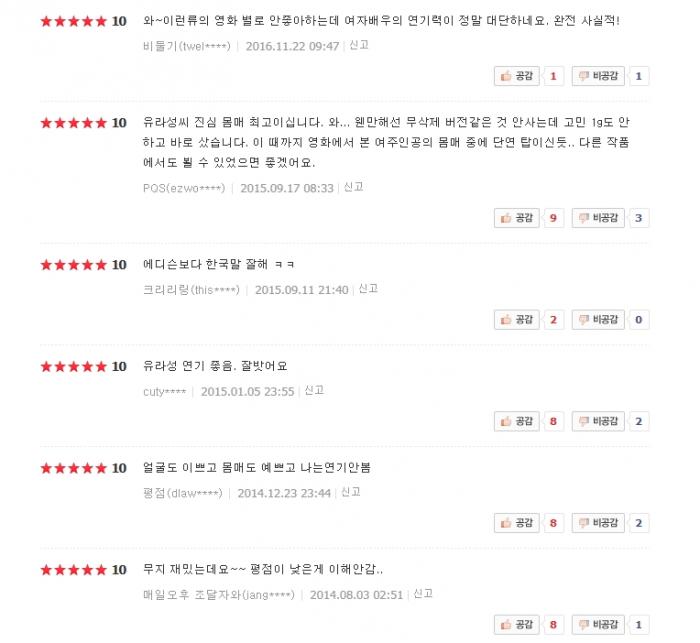The width and height of the screenshot is (700, 643).
Task: Like PQS's review with 공감
Action: (x=517, y=218)
